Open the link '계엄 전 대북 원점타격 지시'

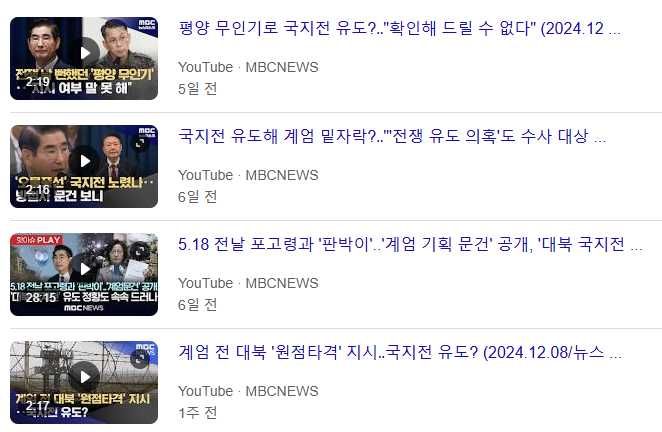click(400, 352)
